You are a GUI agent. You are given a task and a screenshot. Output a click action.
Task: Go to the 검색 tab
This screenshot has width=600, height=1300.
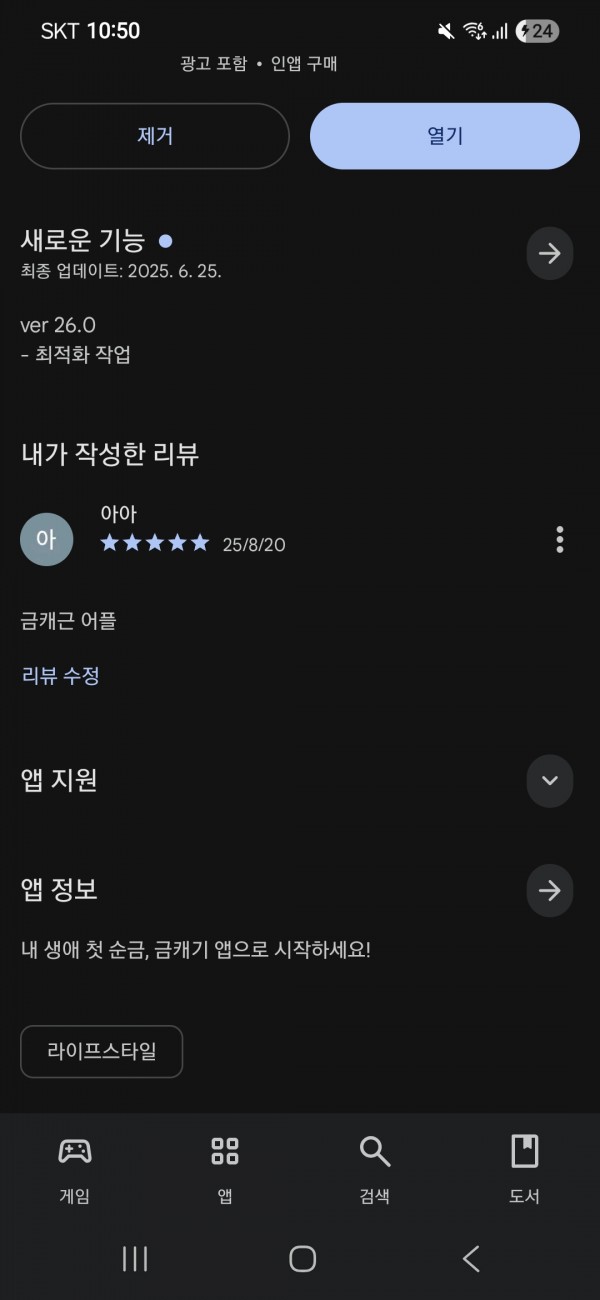[x=375, y=1168]
